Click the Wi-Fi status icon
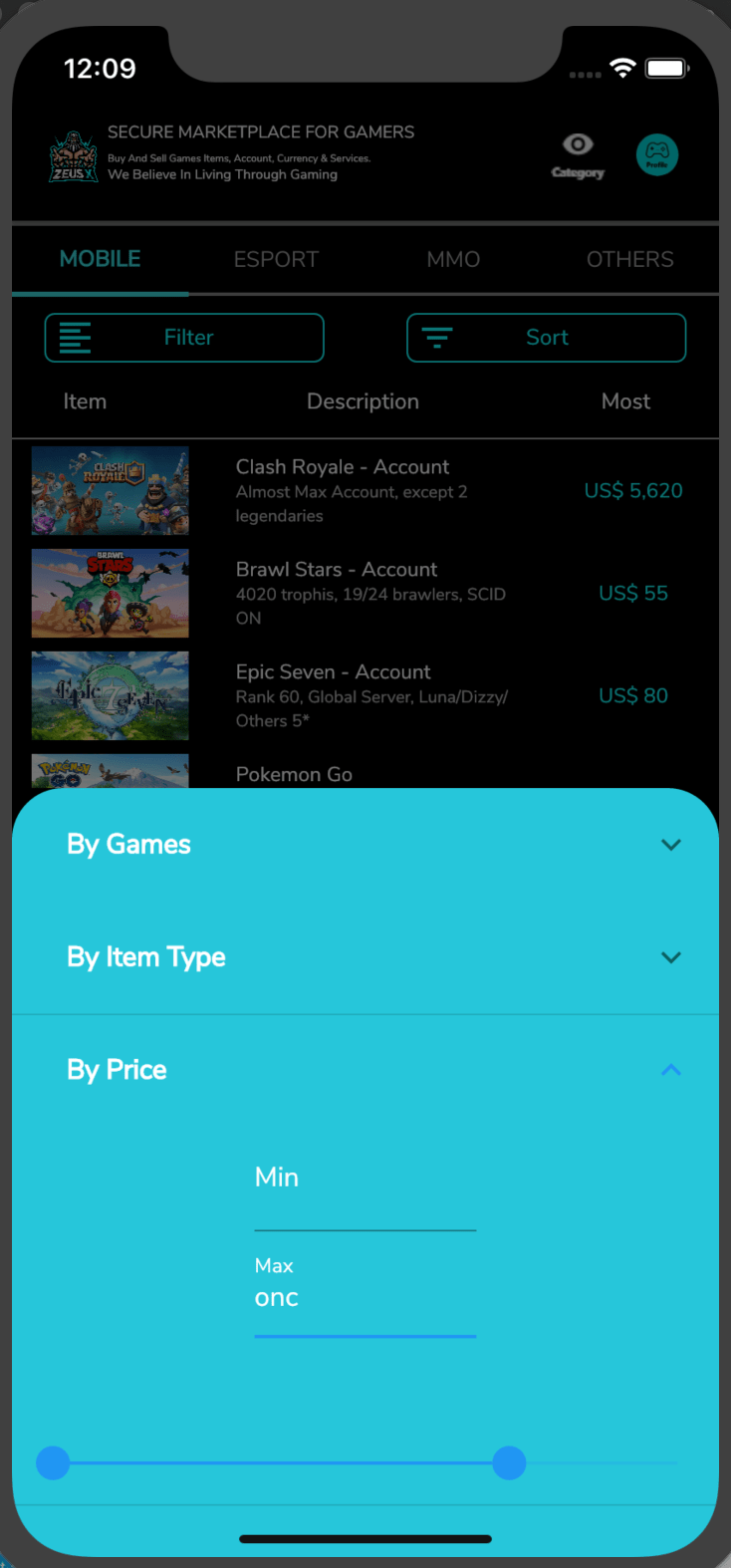 click(x=622, y=68)
